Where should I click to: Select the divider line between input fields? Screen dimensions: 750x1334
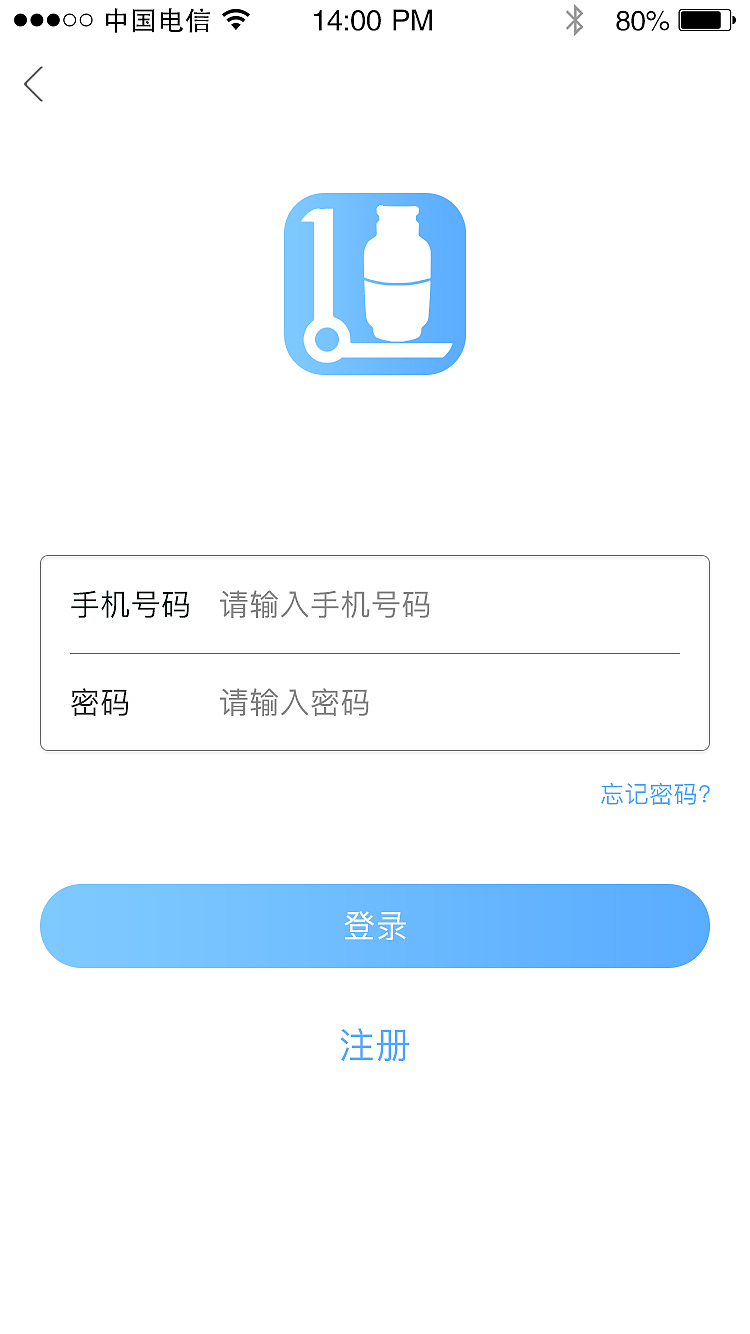(x=374, y=653)
